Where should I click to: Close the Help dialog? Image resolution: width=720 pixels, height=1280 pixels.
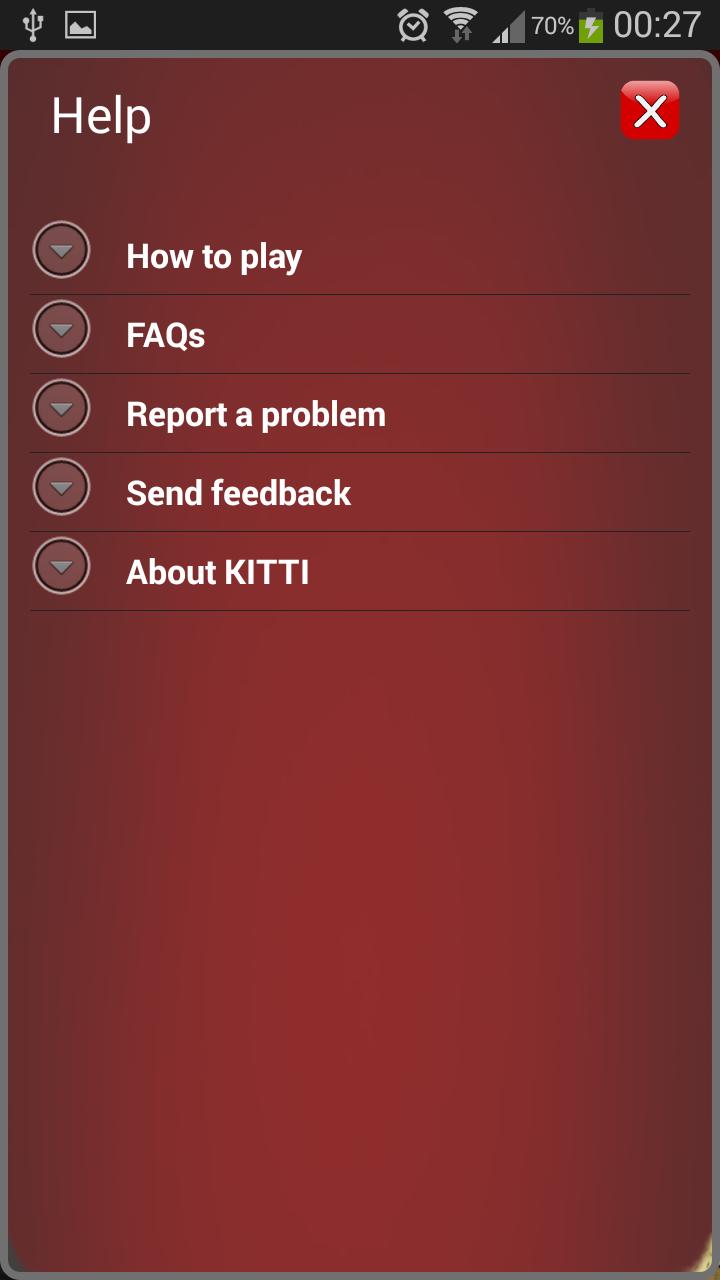click(x=650, y=111)
